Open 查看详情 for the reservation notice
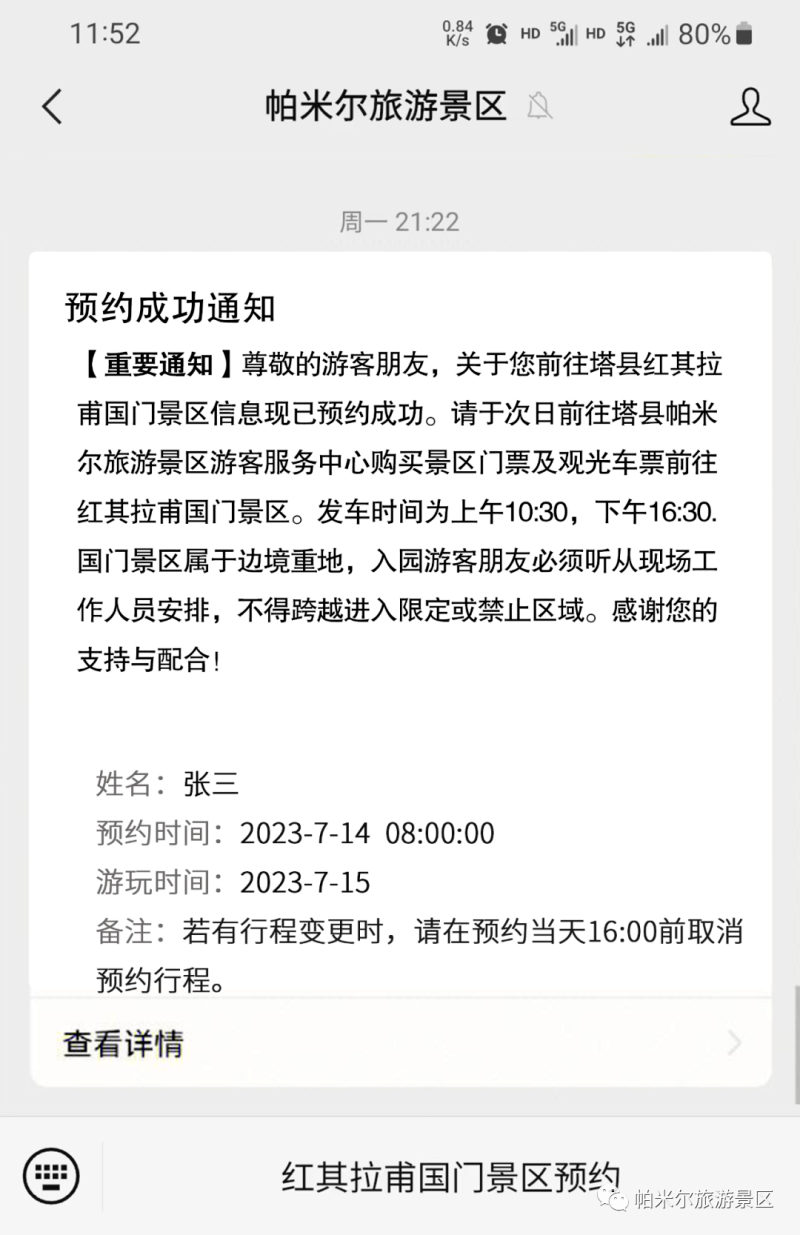 [x=400, y=1043]
